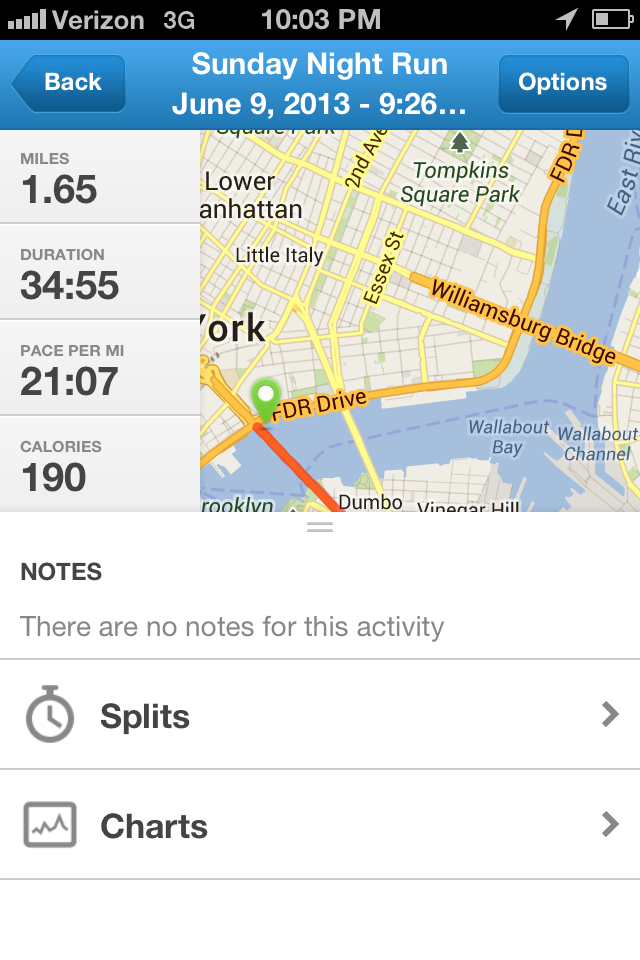
Task: View the Charts for this run
Action: point(320,825)
